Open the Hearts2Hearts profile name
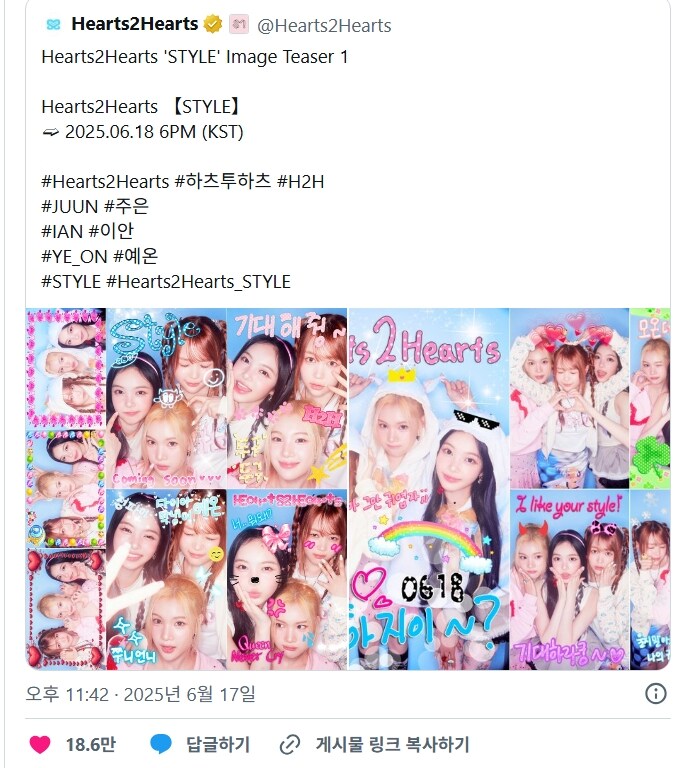Viewport: 684px width, 768px height. click(134, 24)
